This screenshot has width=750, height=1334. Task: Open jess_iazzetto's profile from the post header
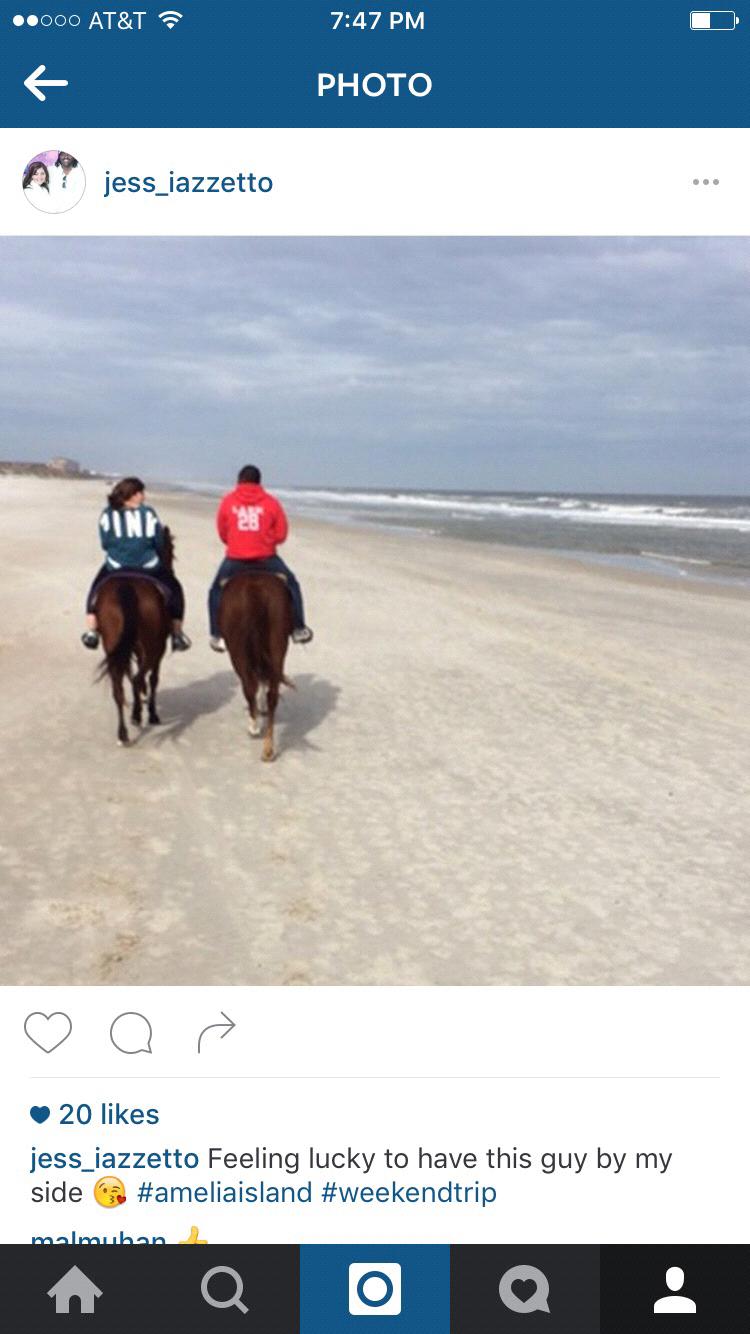coord(188,183)
